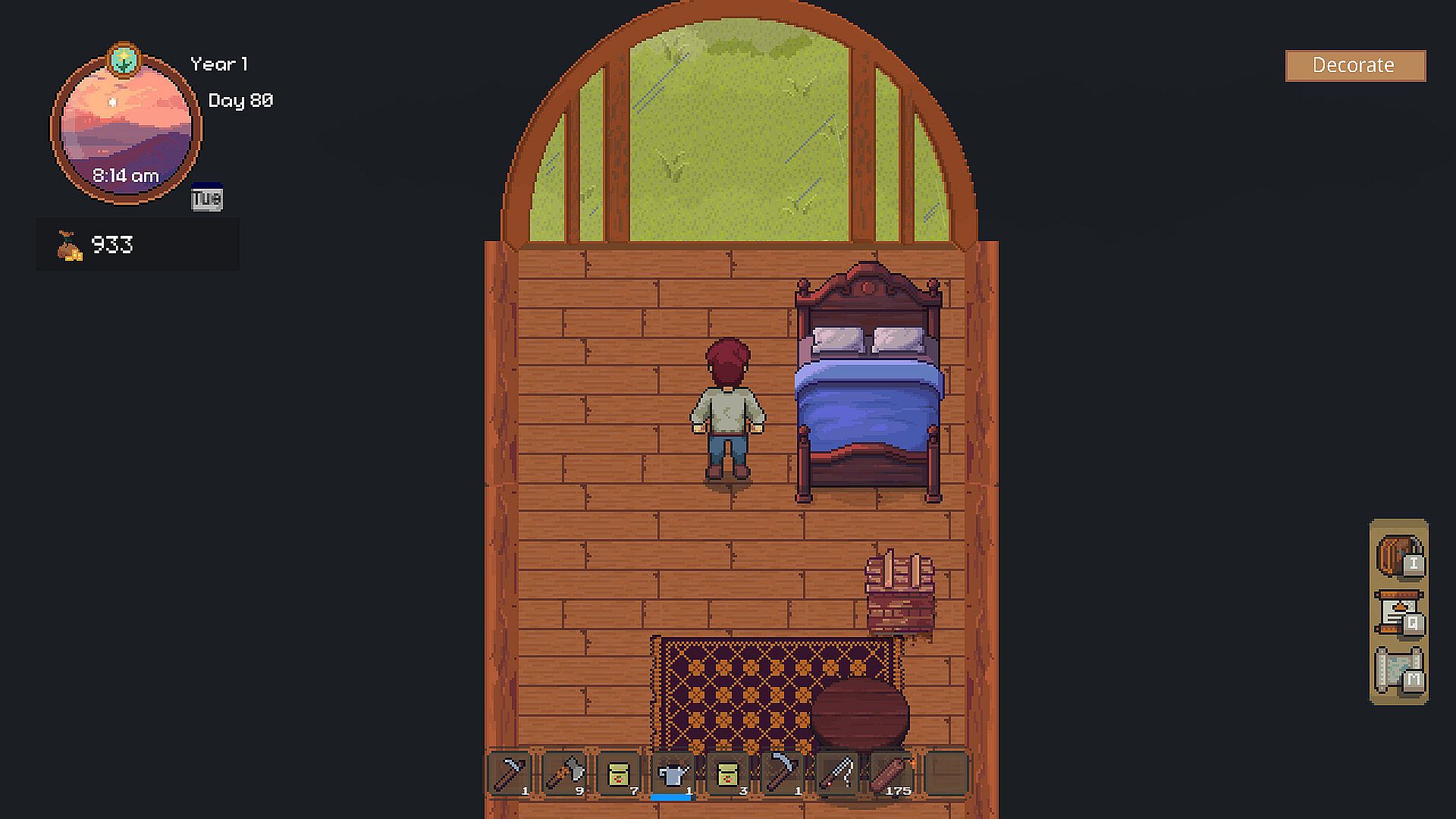
Task: Select the empty hotbar slot
Action: point(946,774)
